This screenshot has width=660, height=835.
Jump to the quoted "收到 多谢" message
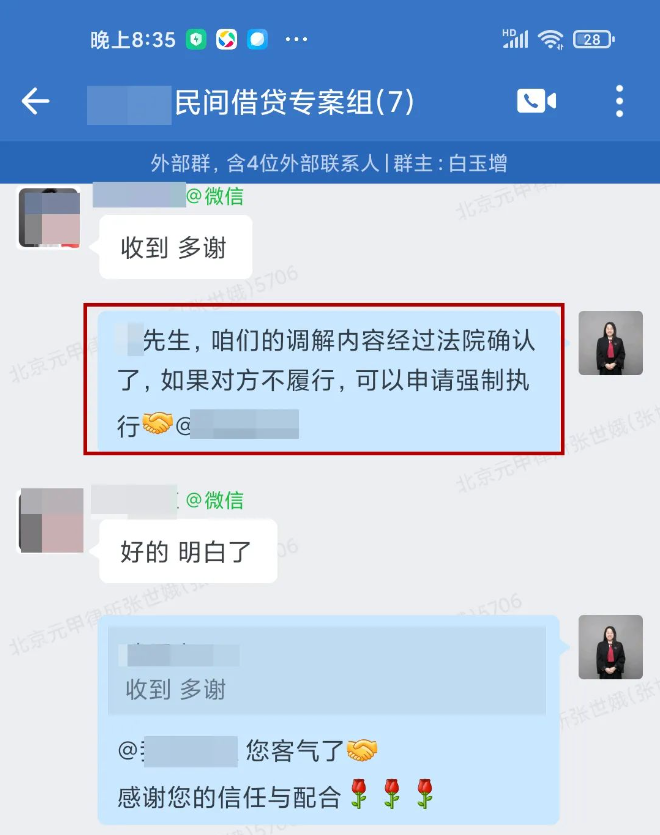click(x=327, y=672)
